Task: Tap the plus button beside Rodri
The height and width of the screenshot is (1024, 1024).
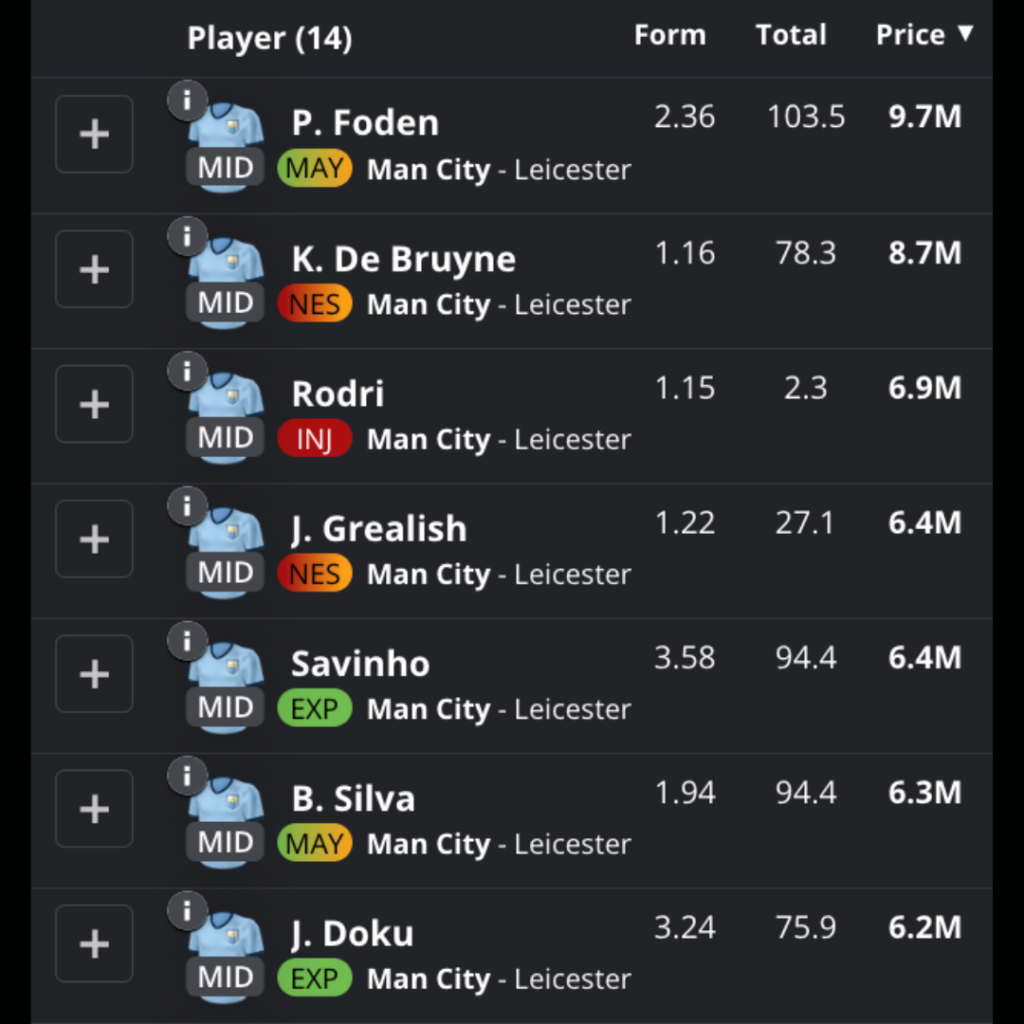Action: coord(94,404)
